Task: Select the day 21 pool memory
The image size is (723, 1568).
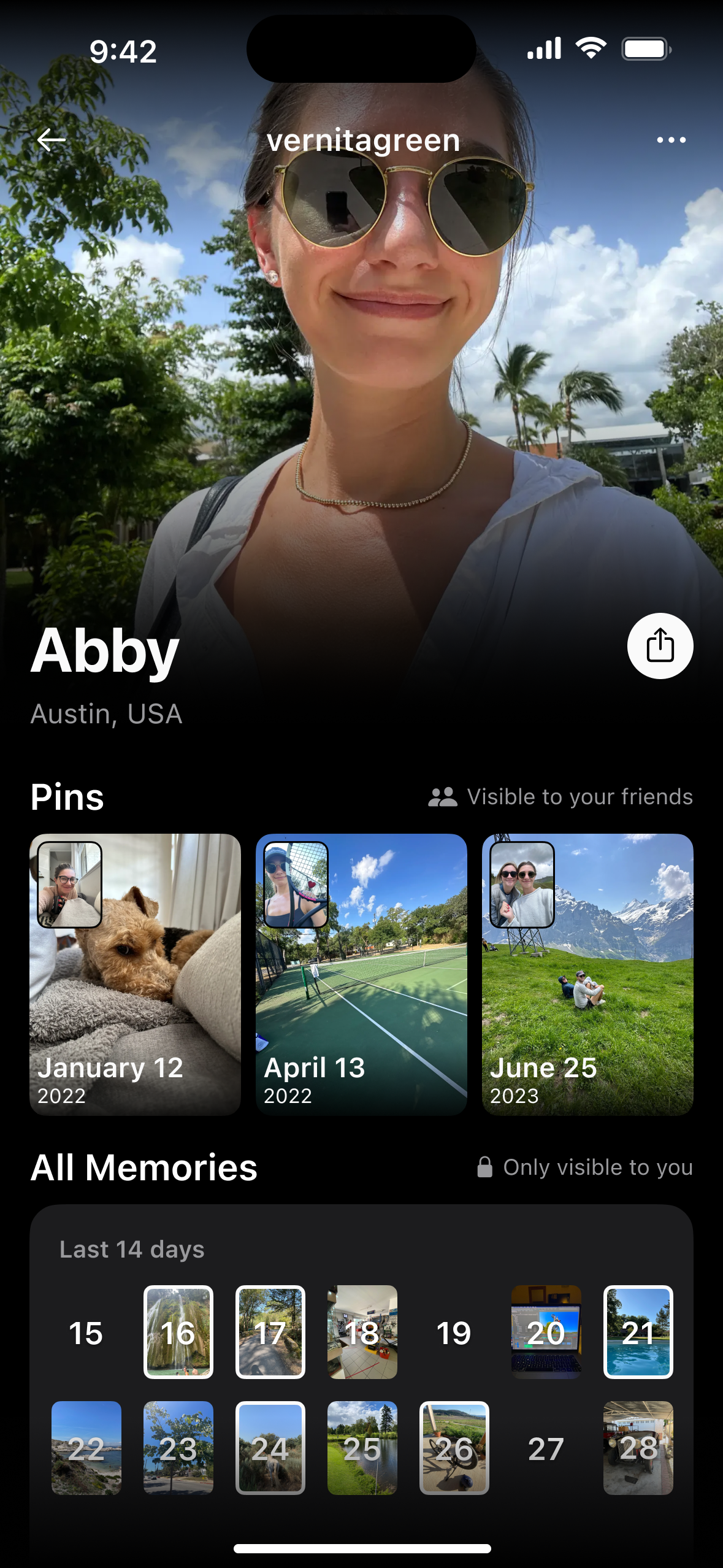Action: 638,1332
